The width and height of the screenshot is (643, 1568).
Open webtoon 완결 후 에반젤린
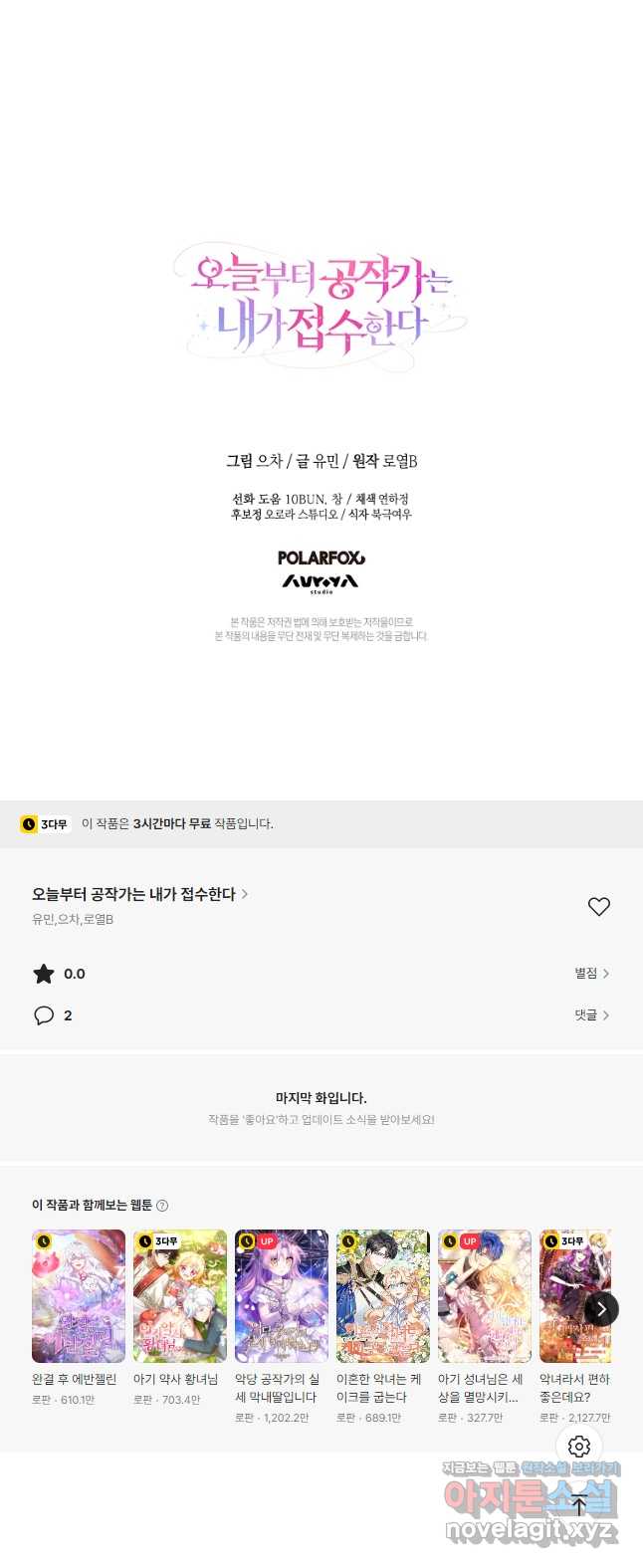[x=79, y=1296]
